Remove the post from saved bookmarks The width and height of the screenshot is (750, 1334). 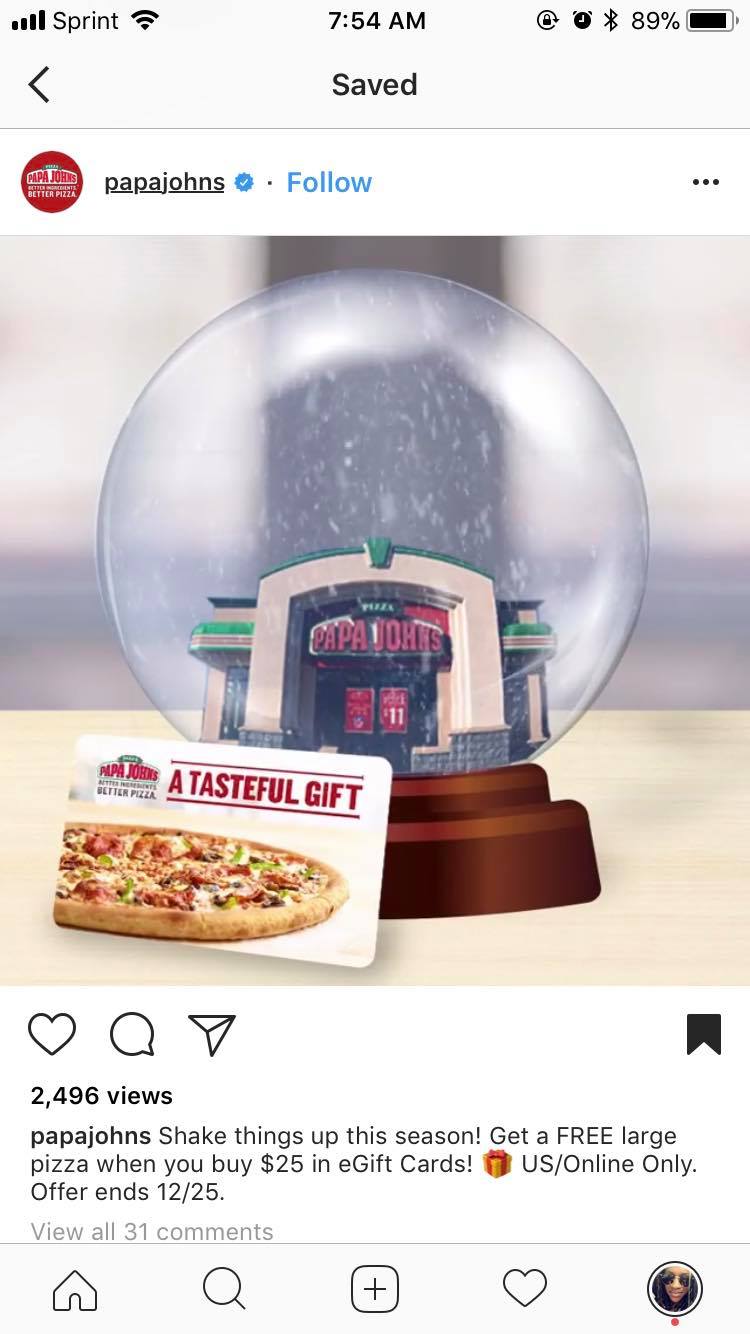[704, 1035]
